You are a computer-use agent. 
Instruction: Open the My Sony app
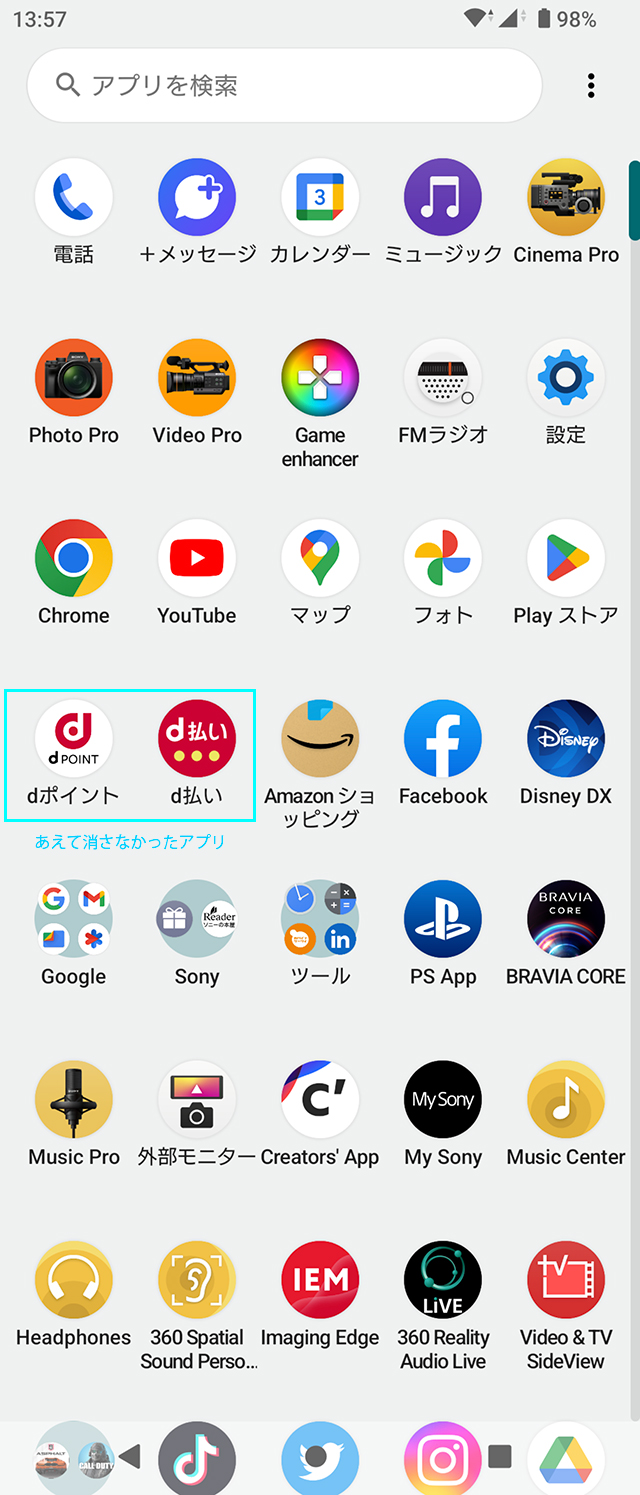[x=443, y=1100]
